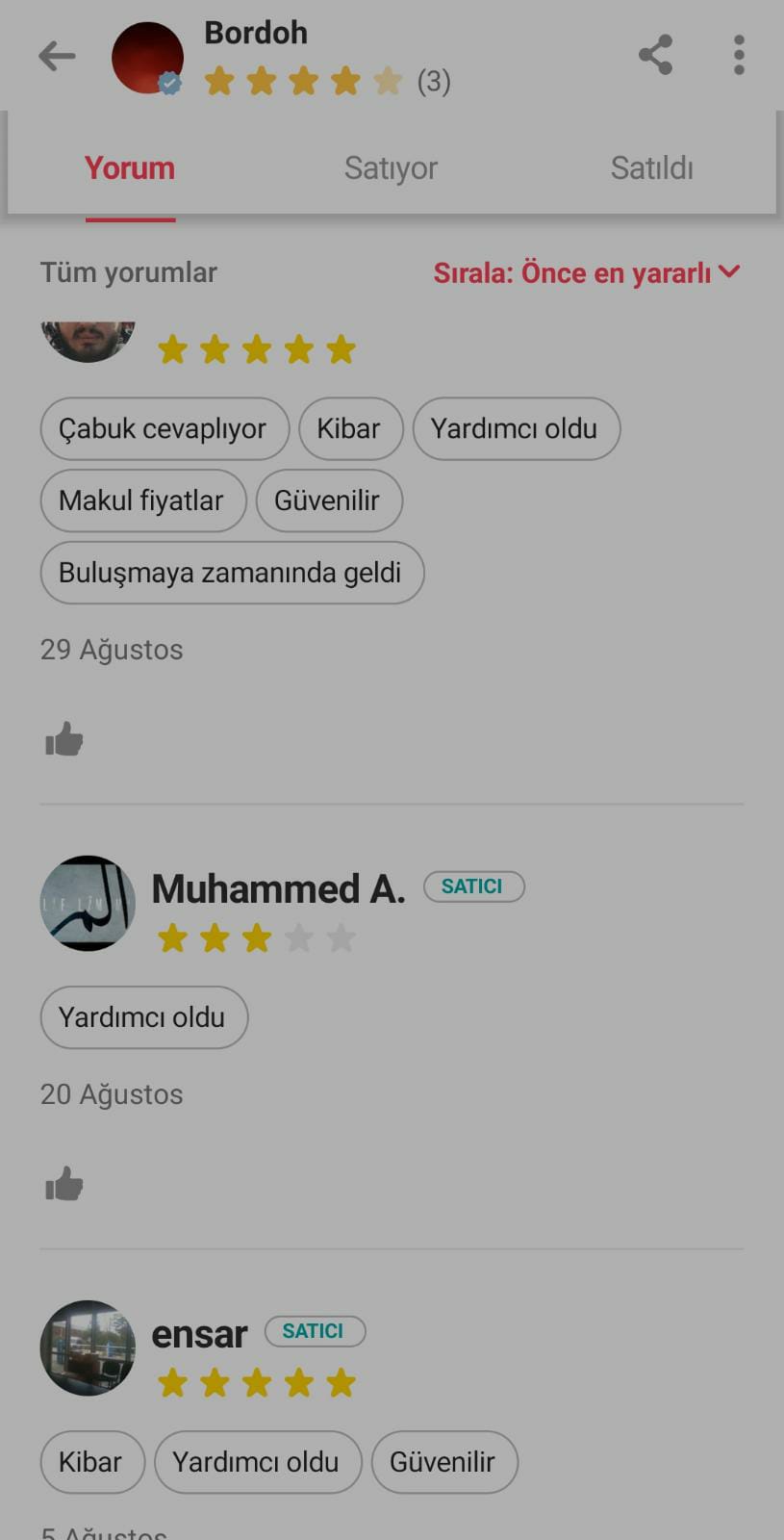Go back using the arrow icon

57,56
